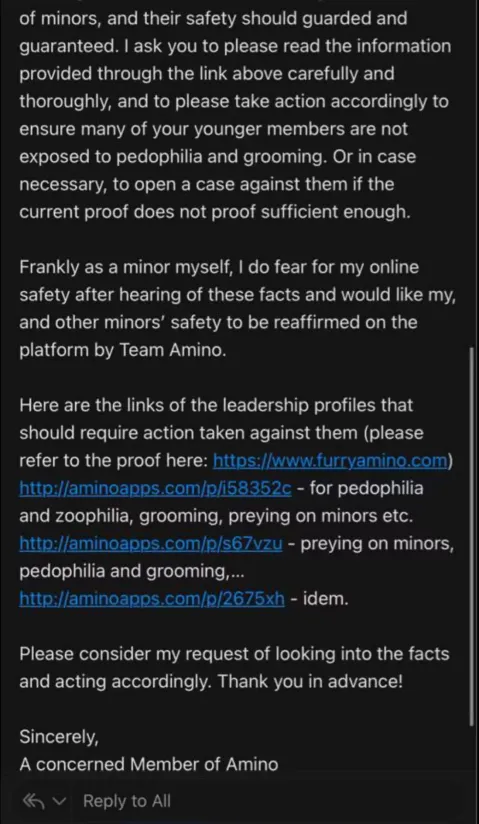Open the aminoapps.com/p/i58352c profile link

(x=155, y=488)
